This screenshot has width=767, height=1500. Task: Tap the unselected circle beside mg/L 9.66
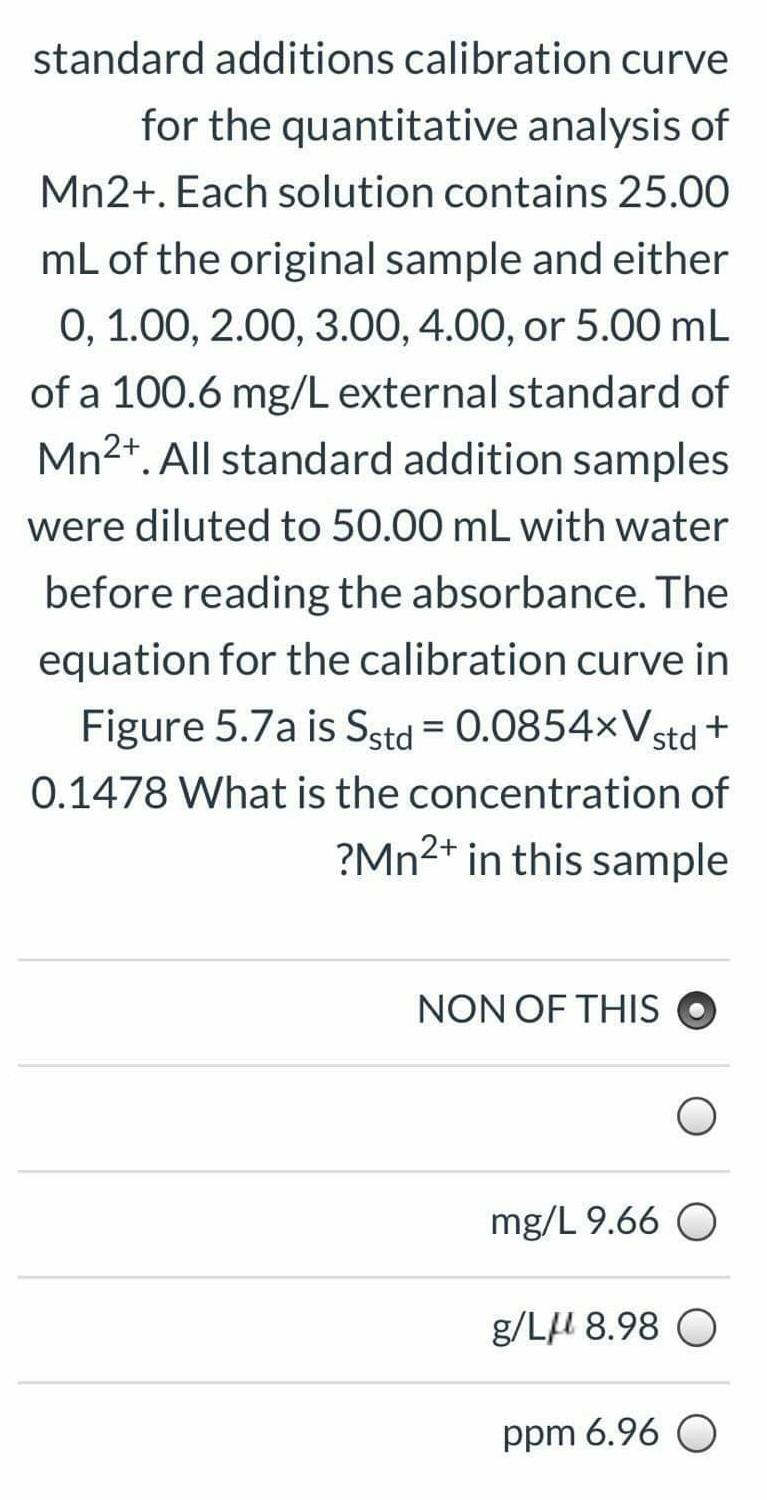[x=697, y=1221]
